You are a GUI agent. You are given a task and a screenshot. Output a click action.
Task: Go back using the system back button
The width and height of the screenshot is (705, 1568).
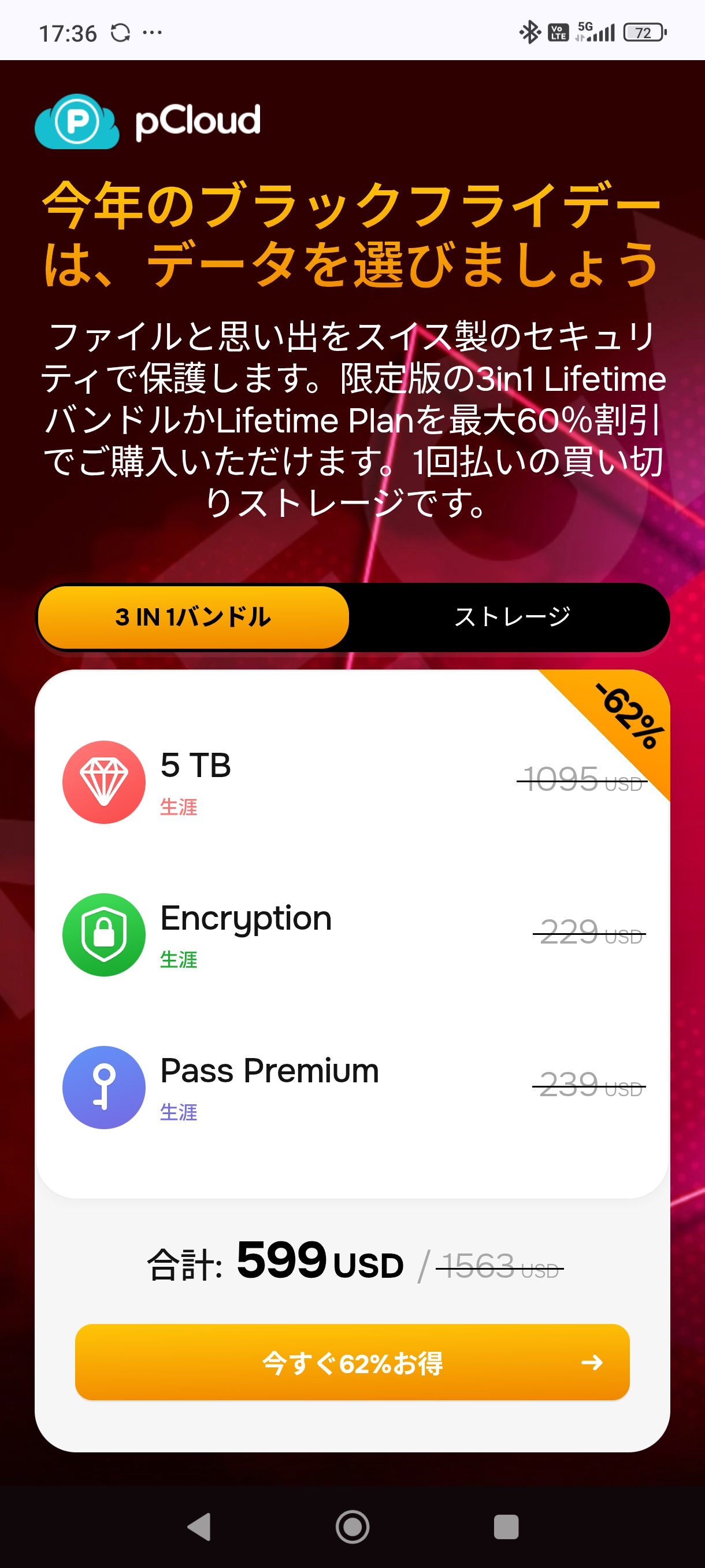(199, 1526)
